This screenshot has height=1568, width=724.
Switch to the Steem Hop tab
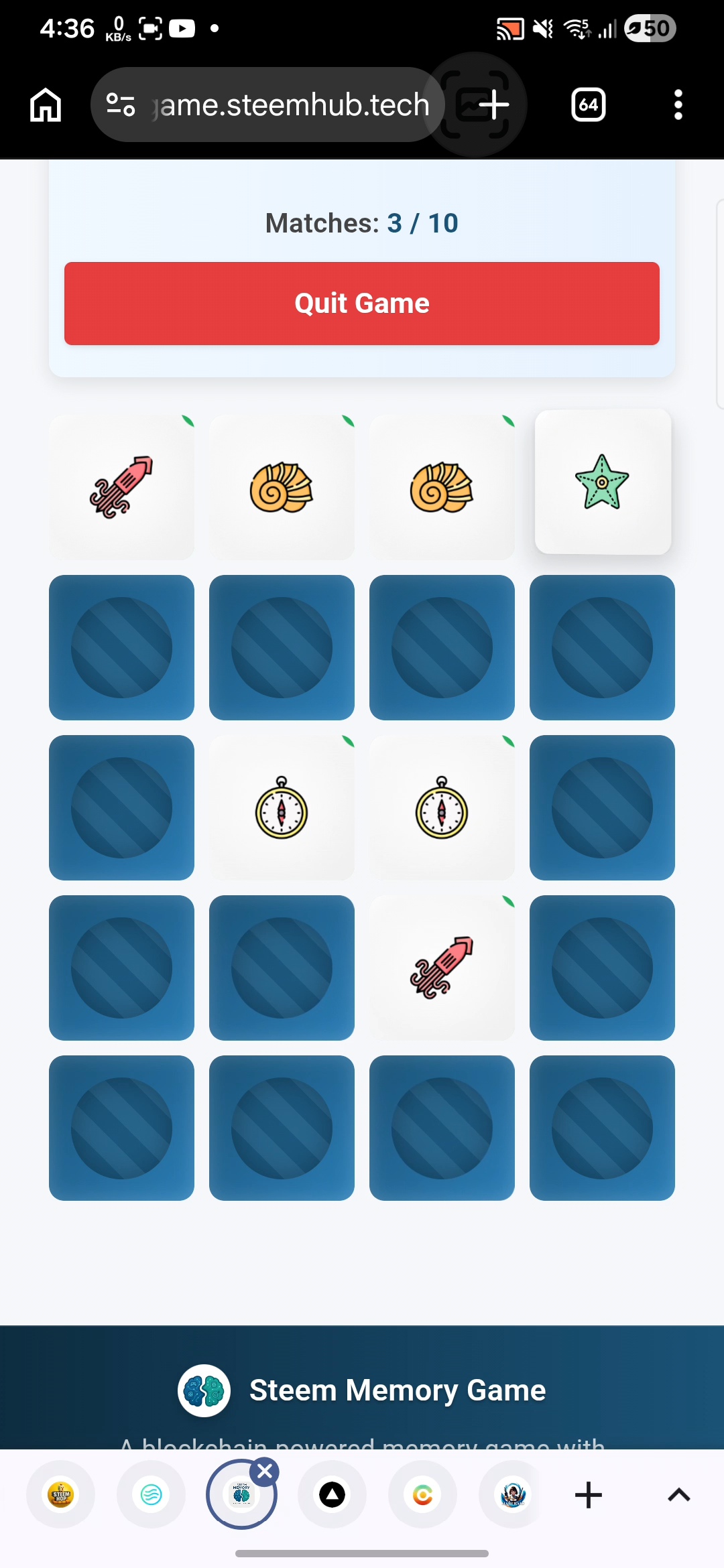pyautogui.click(x=61, y=1494)
